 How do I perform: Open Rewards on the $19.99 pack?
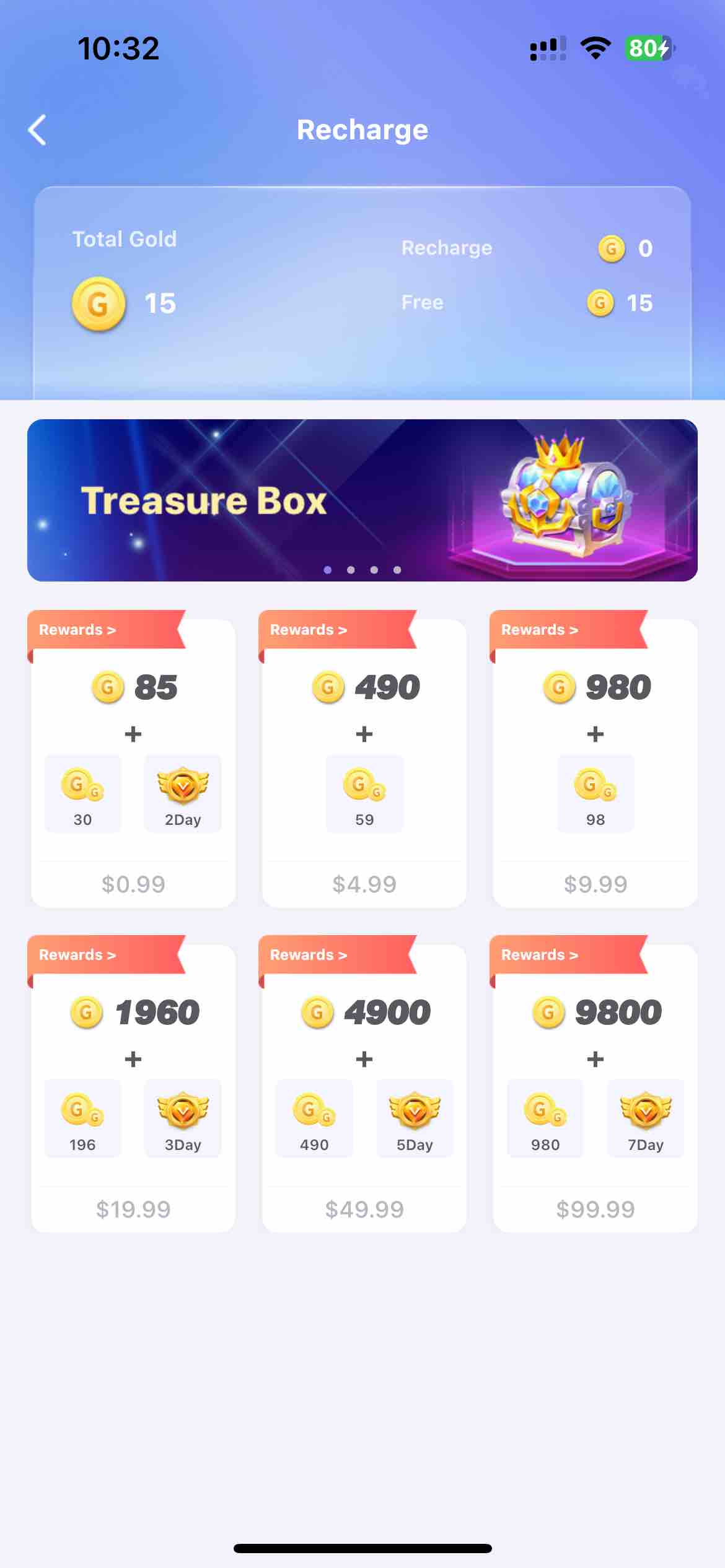pos(77,955)
